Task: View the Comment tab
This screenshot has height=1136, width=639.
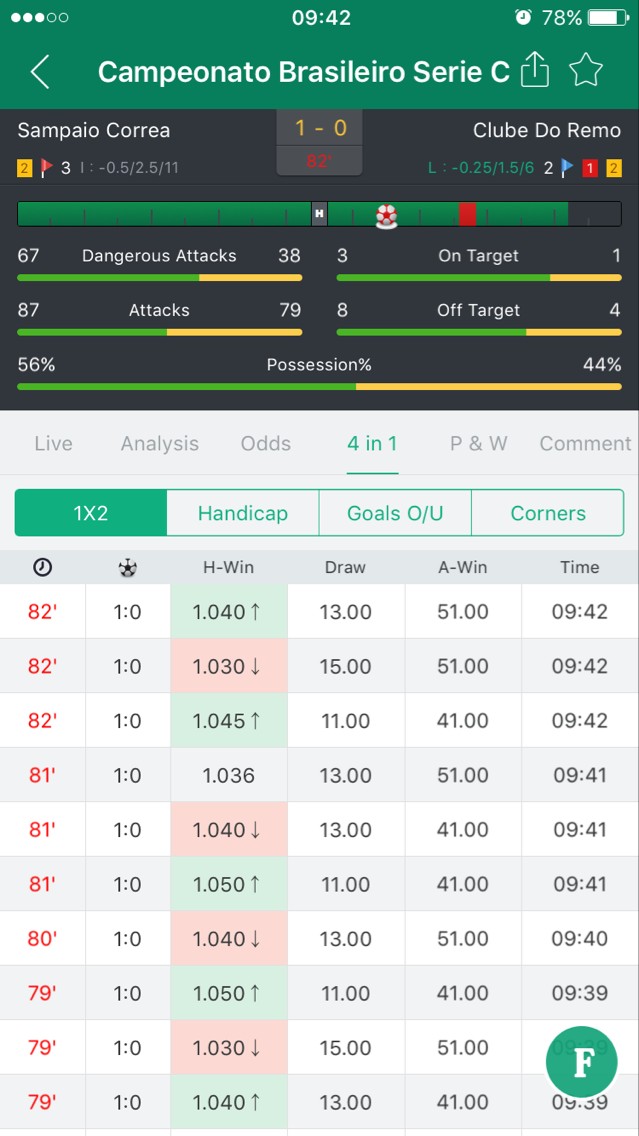Action: [585, 443]
